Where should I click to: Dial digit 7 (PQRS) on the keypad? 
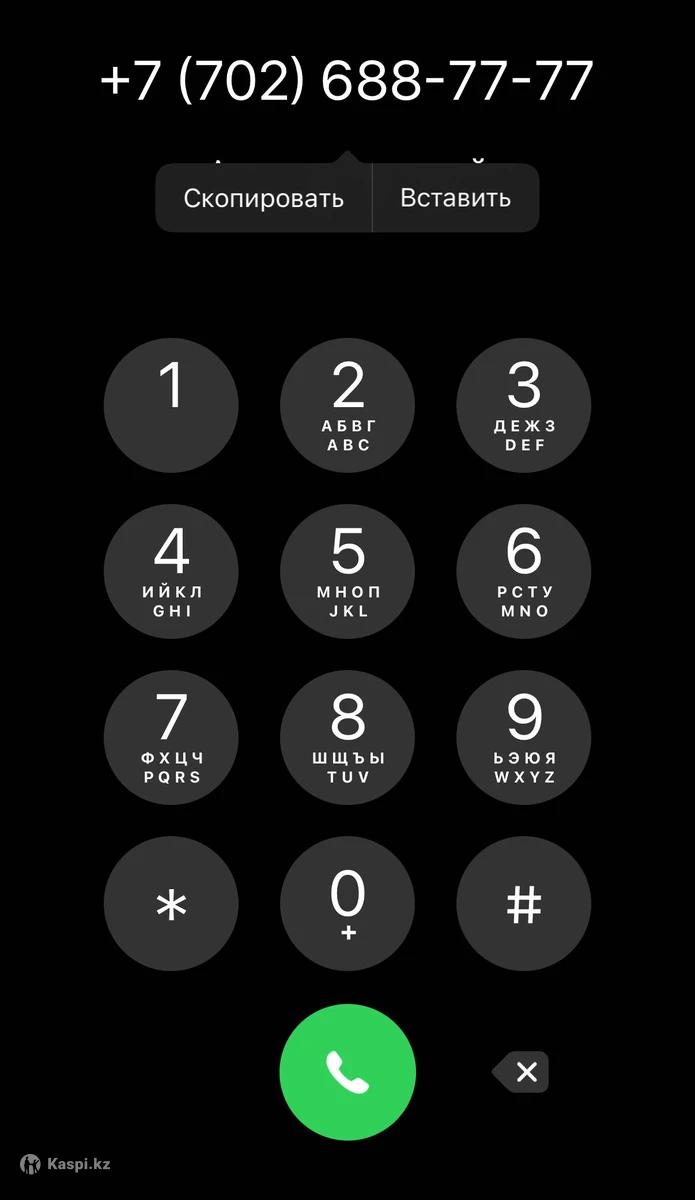coord(171,737)
